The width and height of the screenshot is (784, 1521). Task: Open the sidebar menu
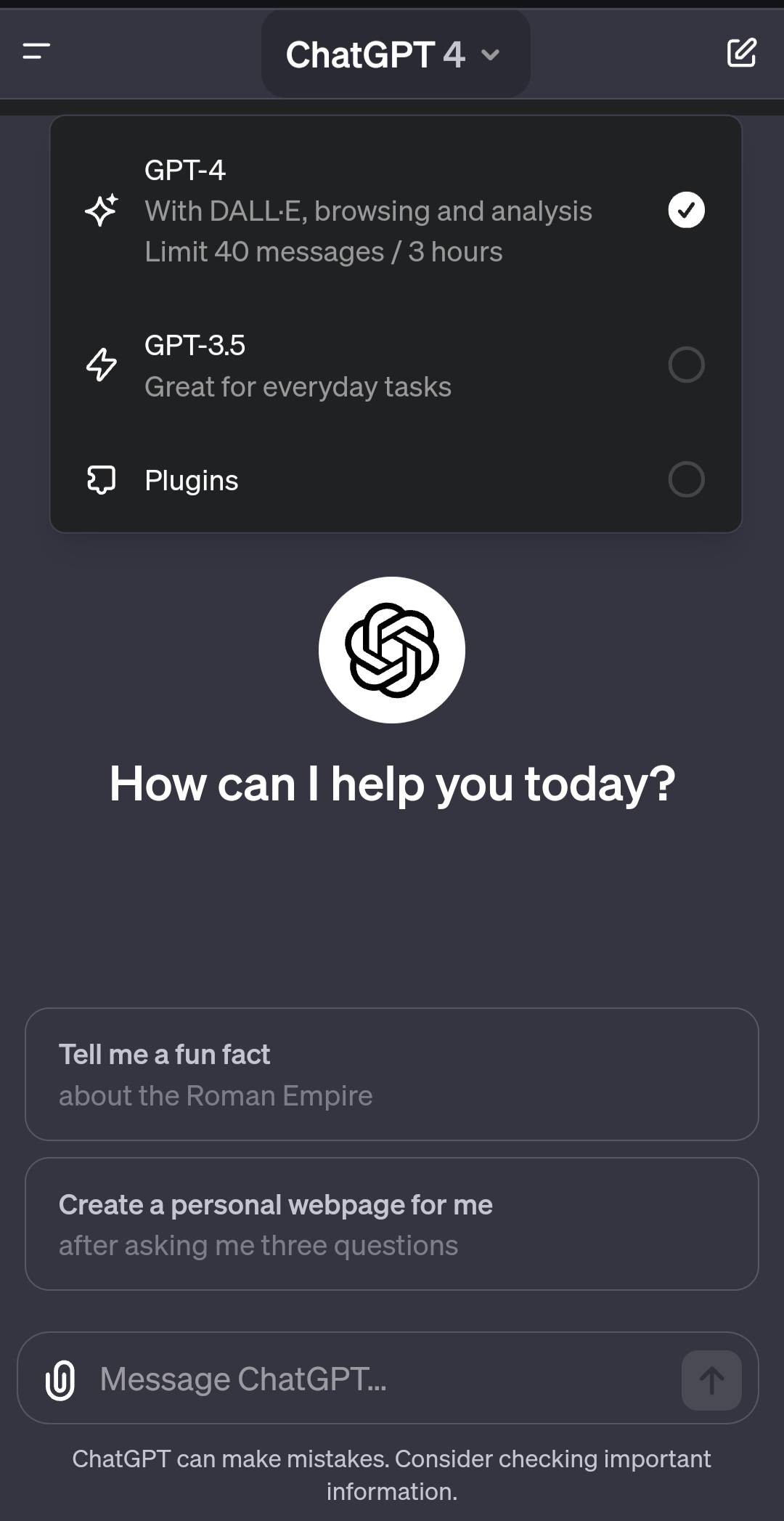(36, 52)
